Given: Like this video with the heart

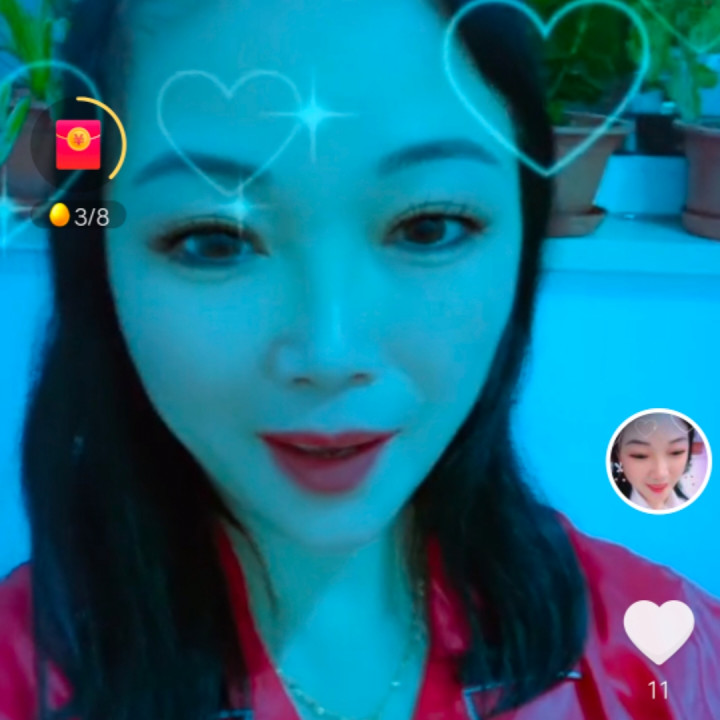Looking at the screenshot, I should [x=658, y=632].
